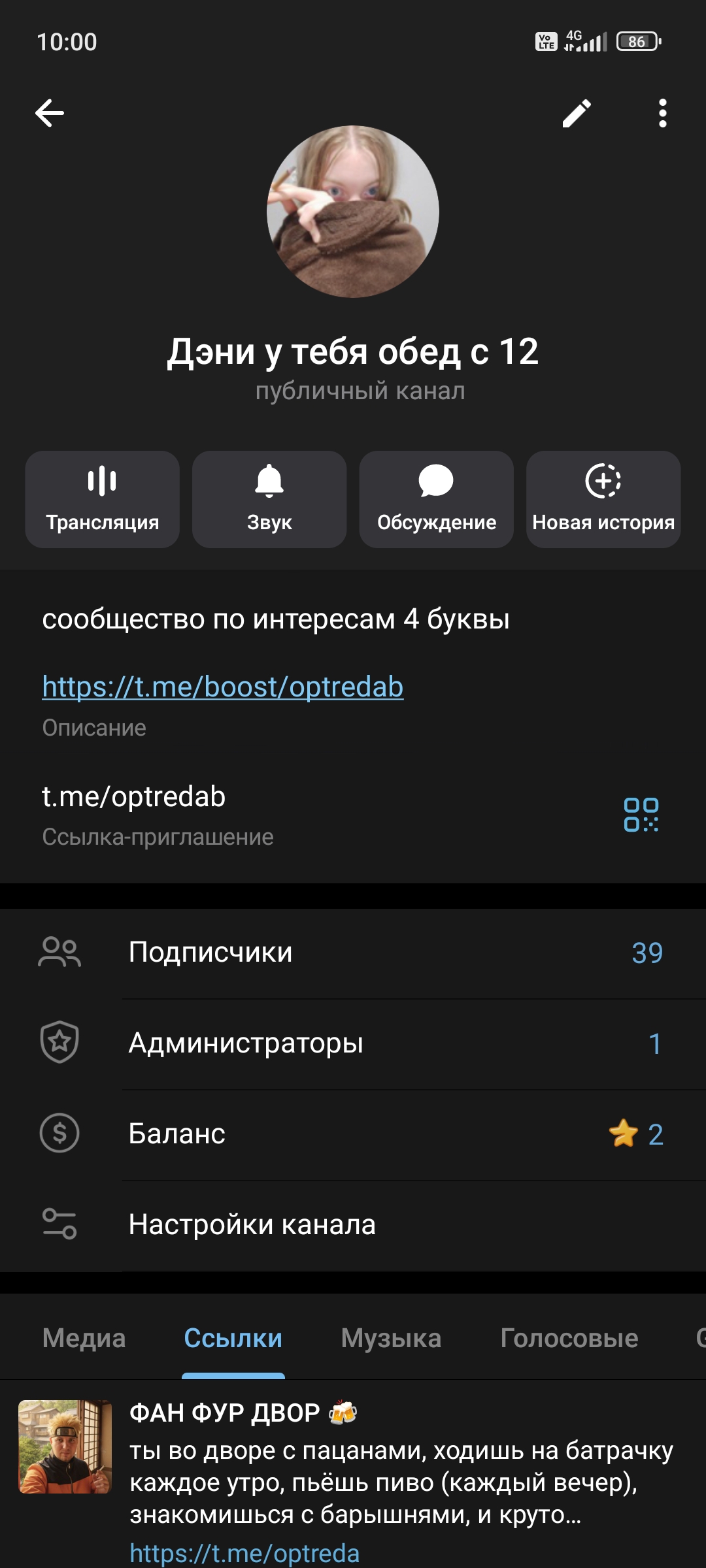Mute notifications with the Звук button
This screenshot has height=1568, width=706.
[269, 499]
